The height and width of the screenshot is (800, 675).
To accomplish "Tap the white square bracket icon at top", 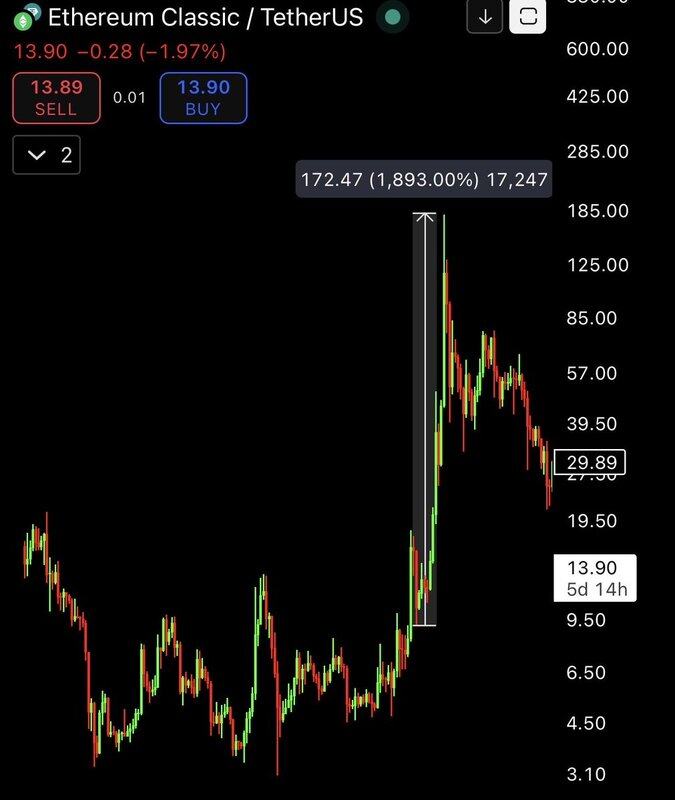I will tap(528, 17).
